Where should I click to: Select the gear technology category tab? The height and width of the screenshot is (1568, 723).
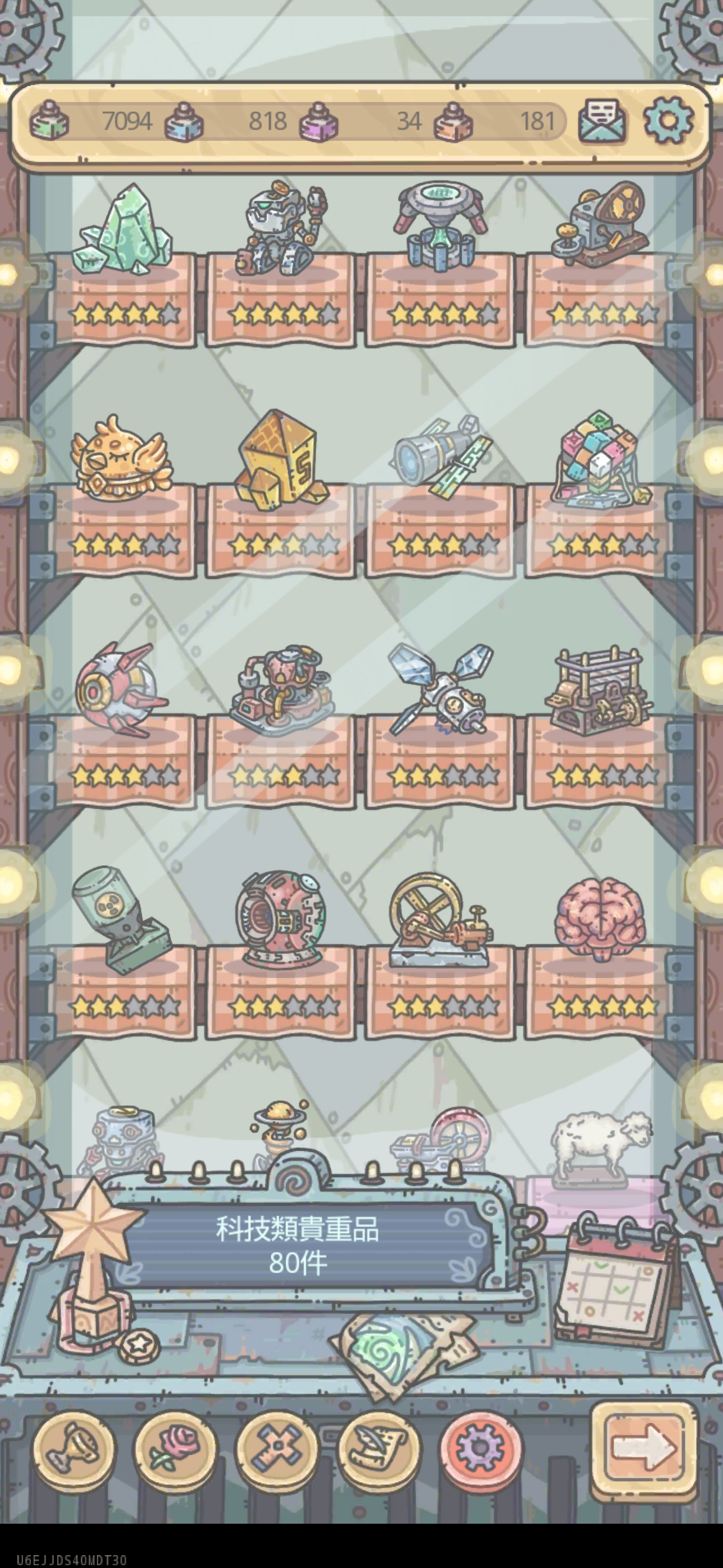tap(481, 1451)
